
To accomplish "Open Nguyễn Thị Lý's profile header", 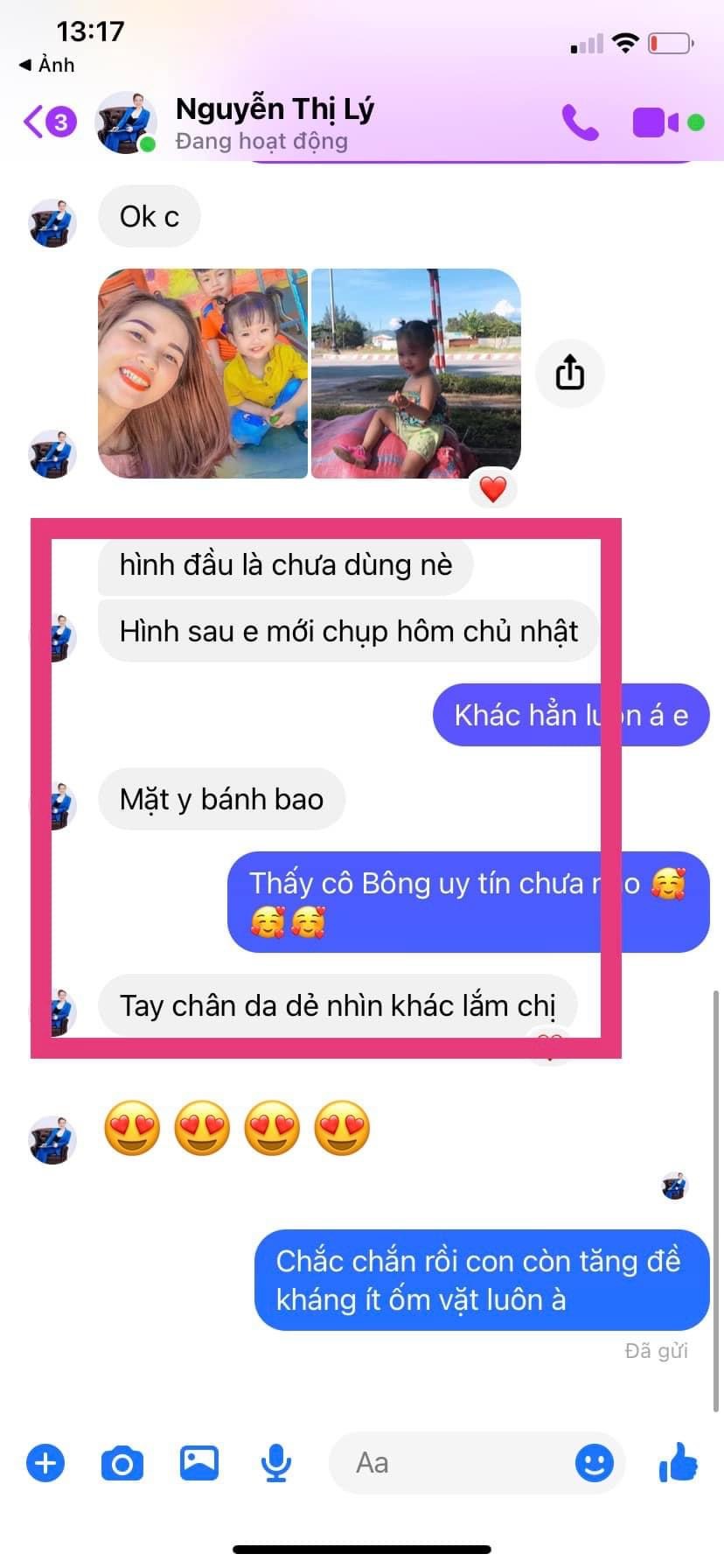I will (x=274, y=122).
